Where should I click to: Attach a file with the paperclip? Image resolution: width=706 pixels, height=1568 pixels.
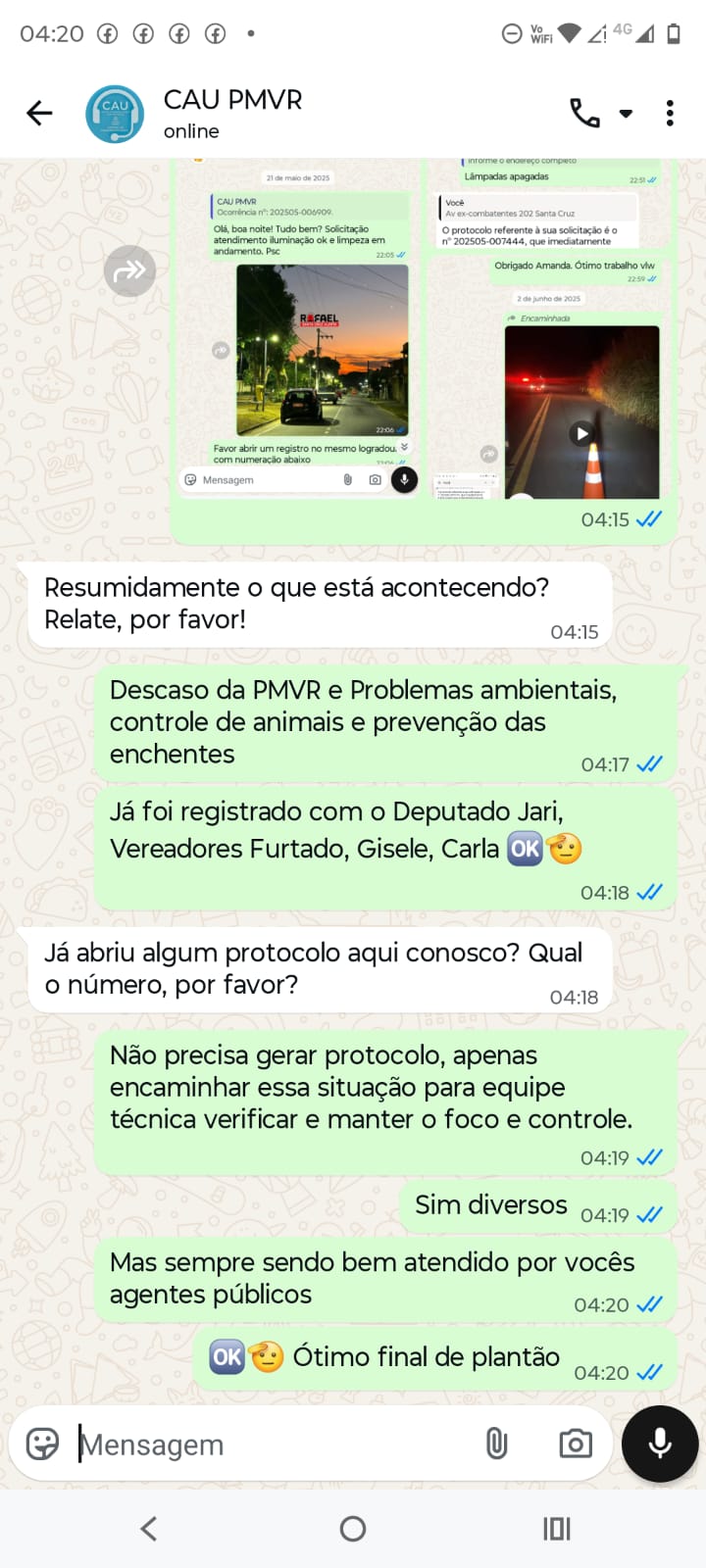(x=497, y=1444)
